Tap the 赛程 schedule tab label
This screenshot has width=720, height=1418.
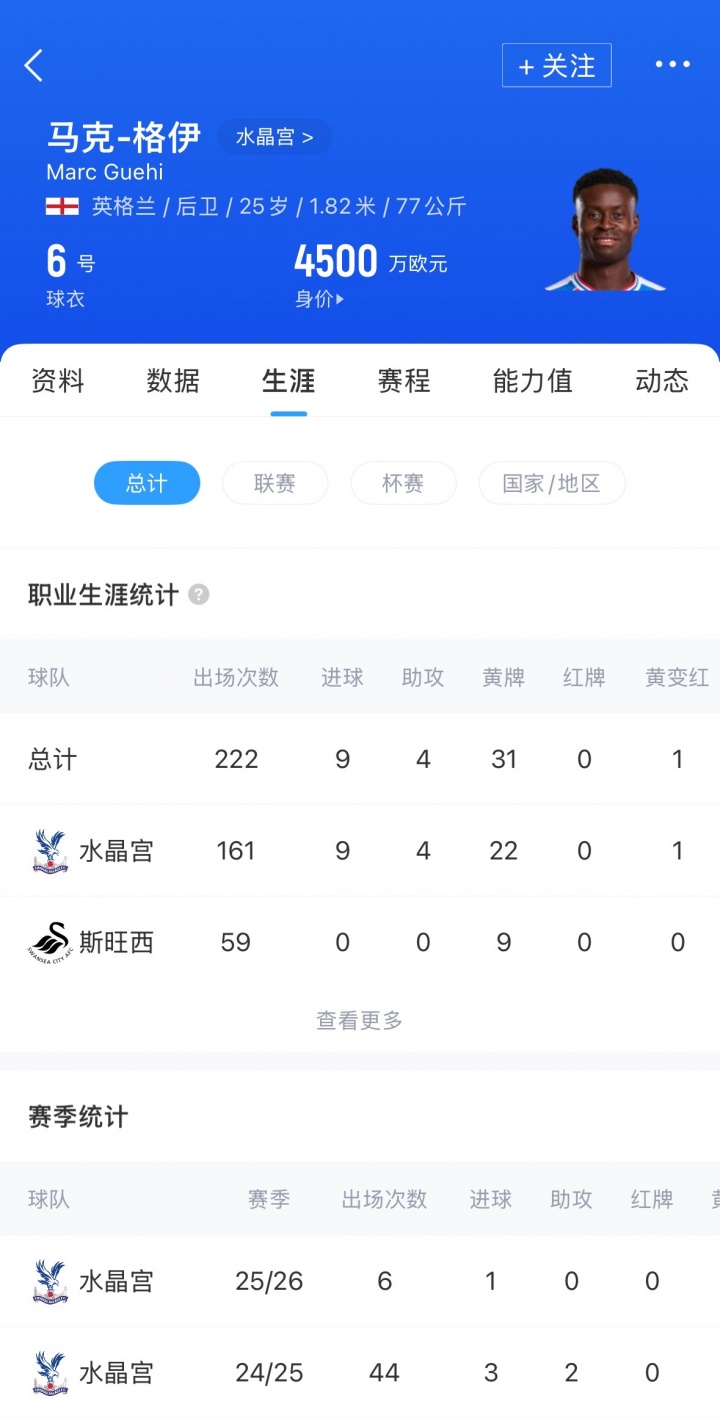[403, 381]
